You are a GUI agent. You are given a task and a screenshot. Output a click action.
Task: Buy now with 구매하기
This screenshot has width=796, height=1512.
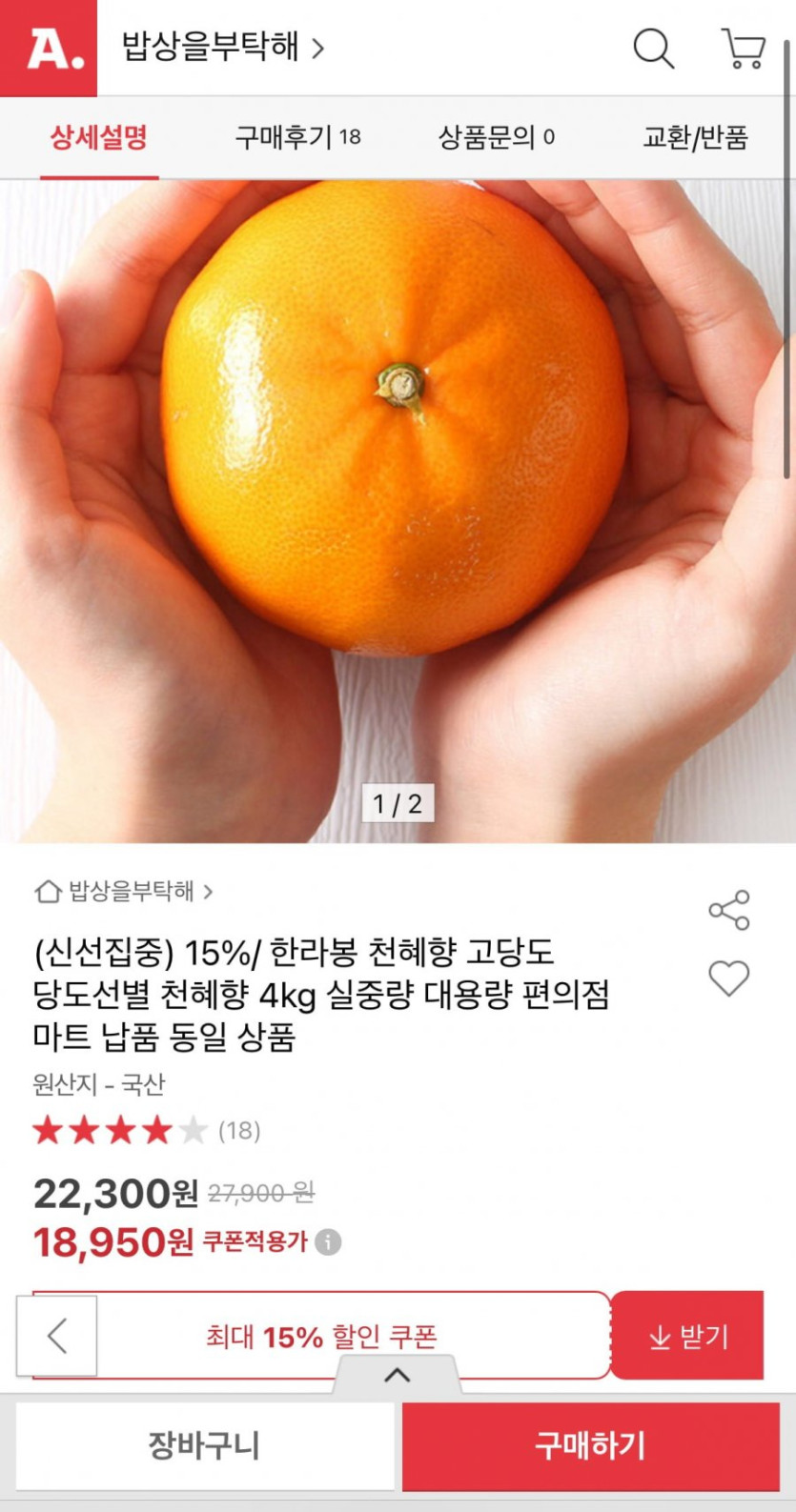point(590,1445)
